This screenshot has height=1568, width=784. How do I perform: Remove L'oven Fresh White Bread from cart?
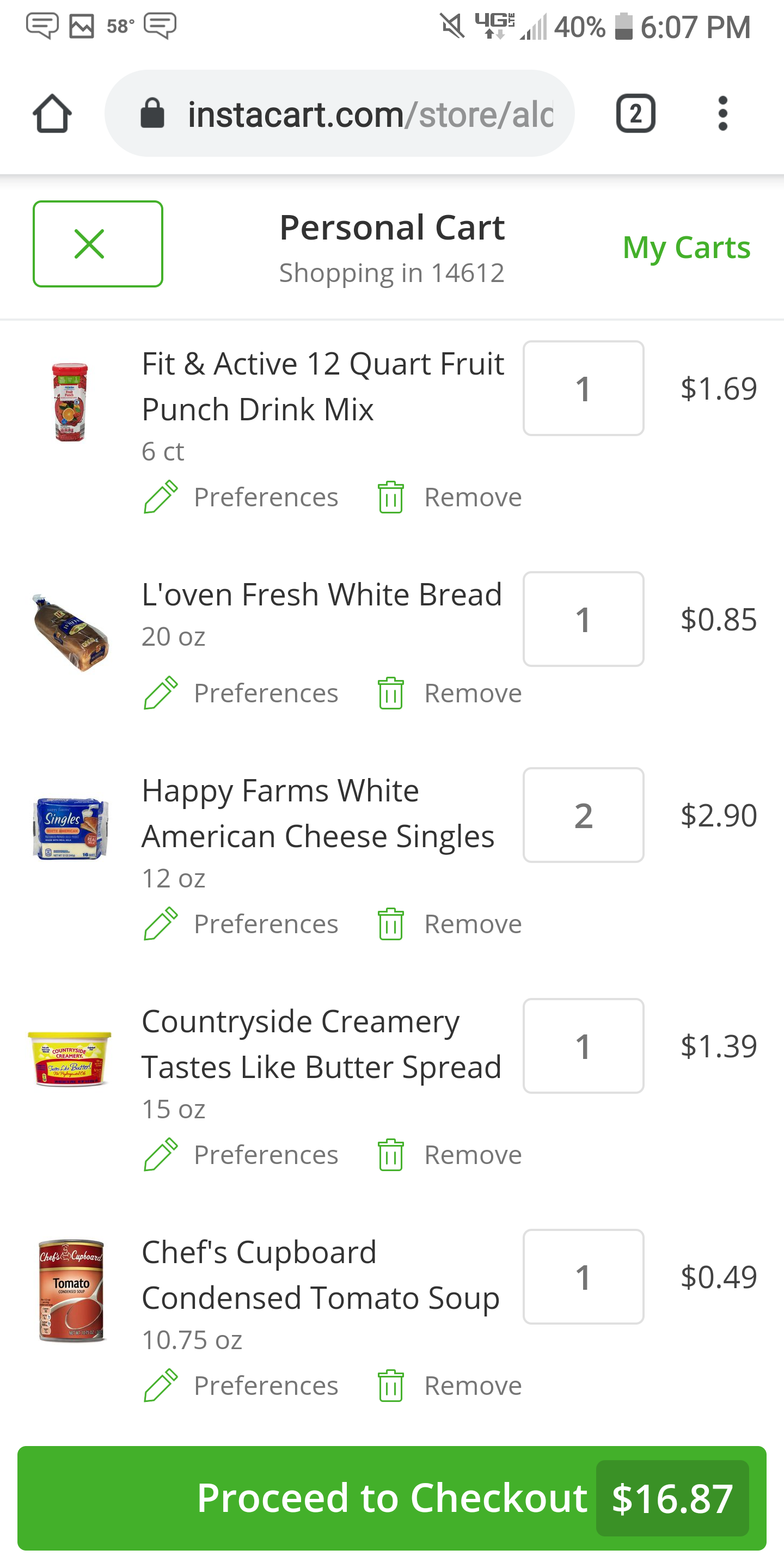pos(449,693)
